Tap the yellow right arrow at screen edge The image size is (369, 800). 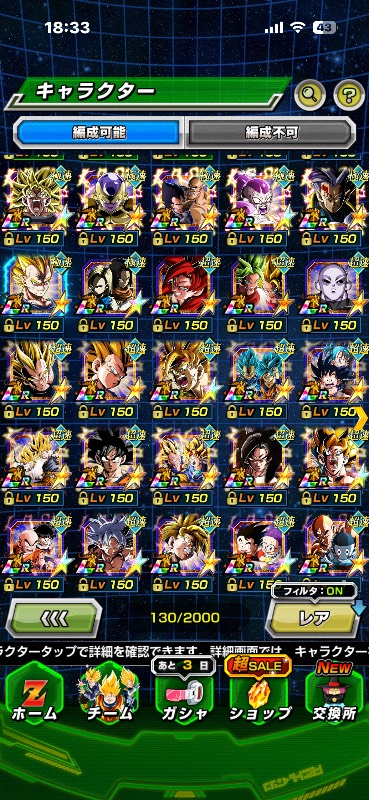(x=361, y=418)
